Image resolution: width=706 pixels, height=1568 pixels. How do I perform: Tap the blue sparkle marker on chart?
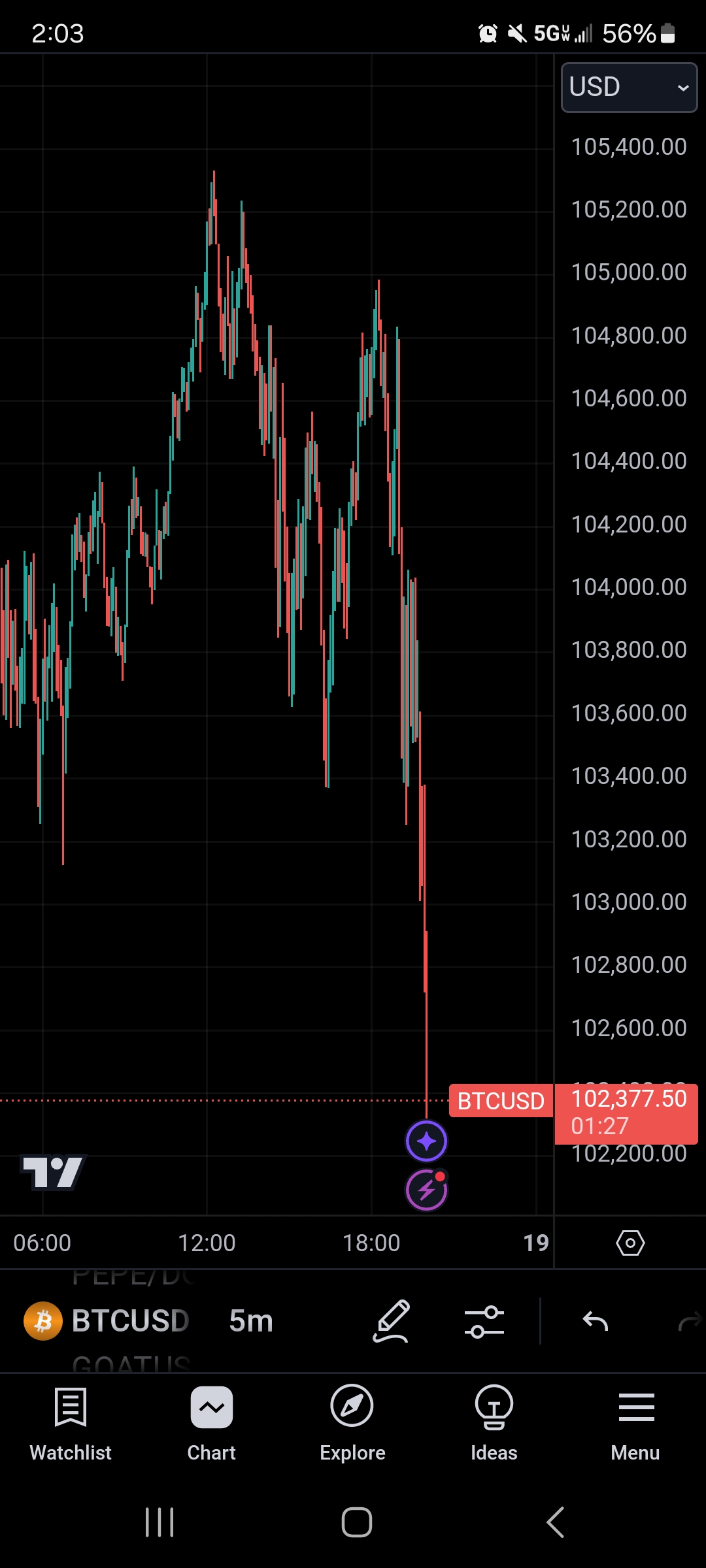(427, 1141)
